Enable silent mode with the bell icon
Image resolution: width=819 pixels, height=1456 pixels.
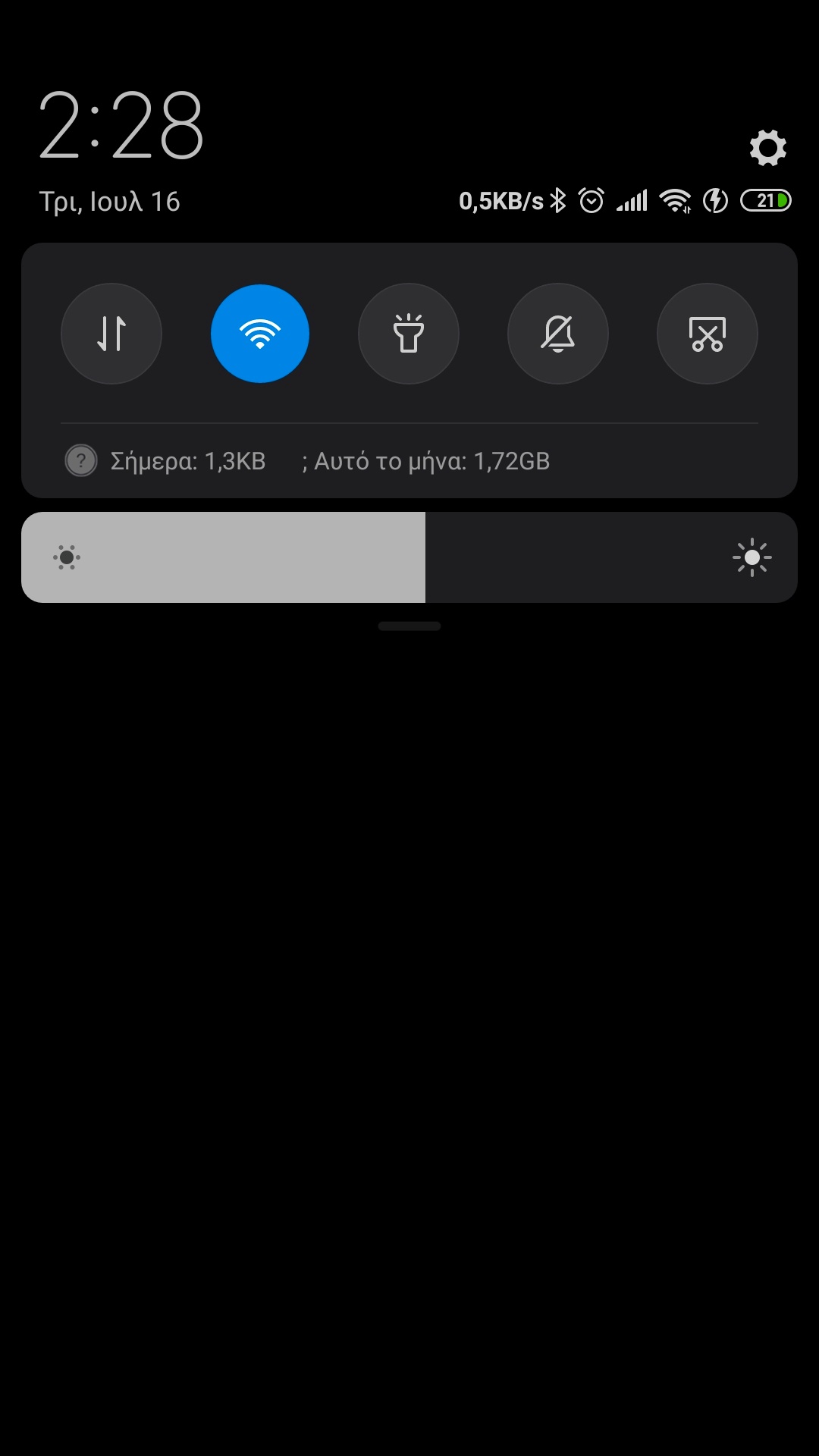[558, 334]
